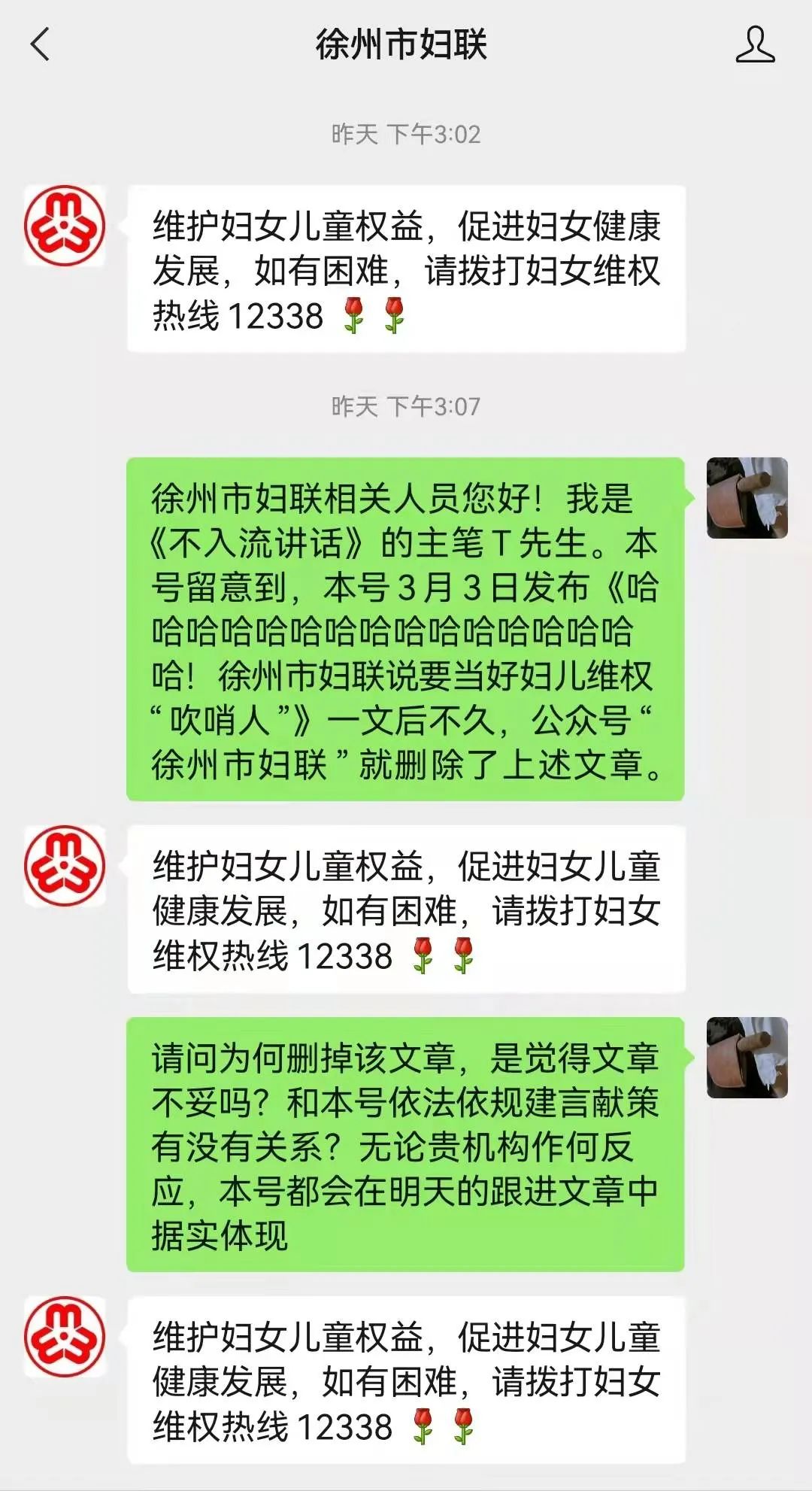Open the 徐州市妇联 account profile icon

755,44
